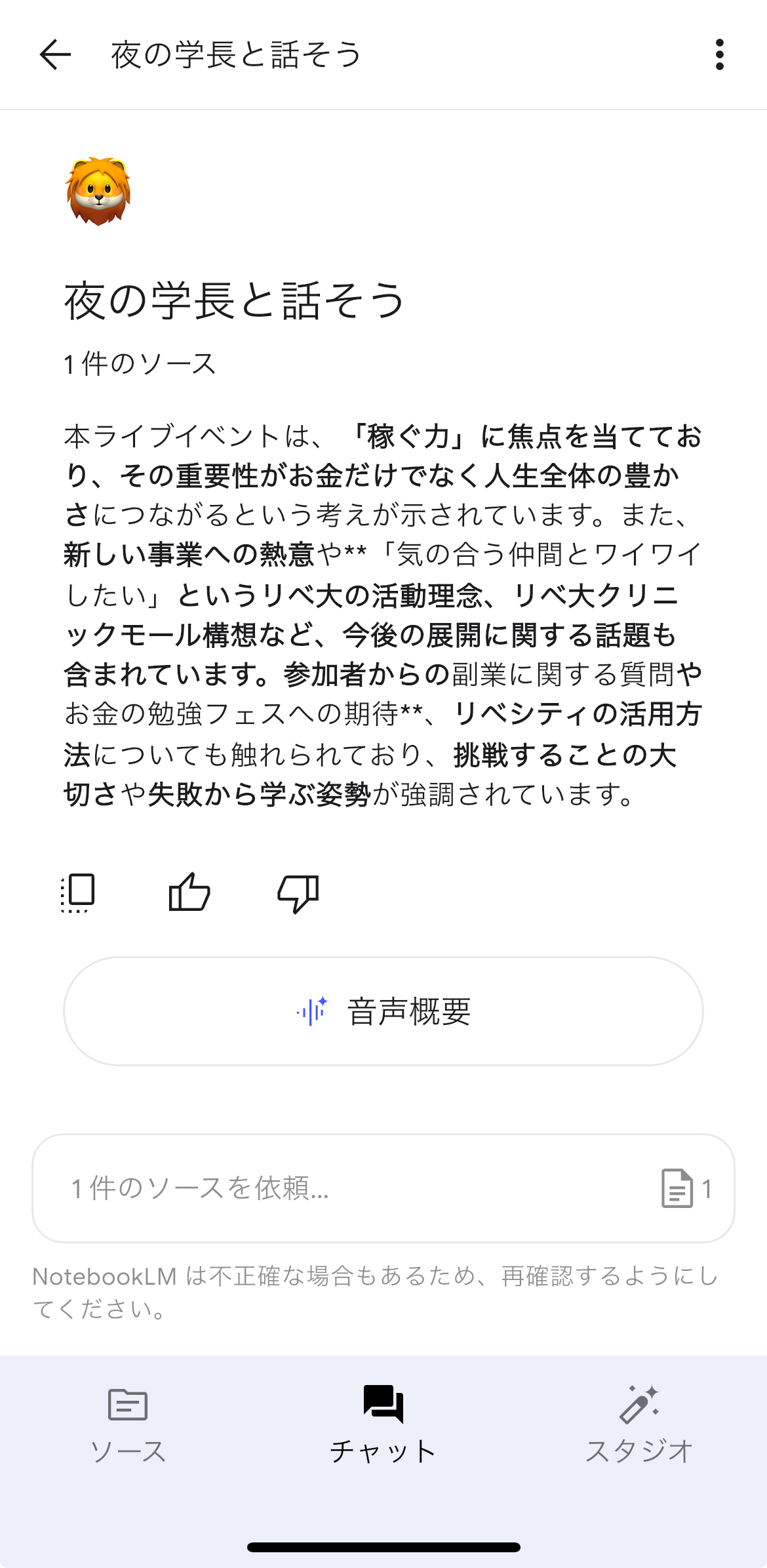Screen dimensions: 767x1568
Task: Tap the 音声概要 button
Action: [x=383, y=1011]
